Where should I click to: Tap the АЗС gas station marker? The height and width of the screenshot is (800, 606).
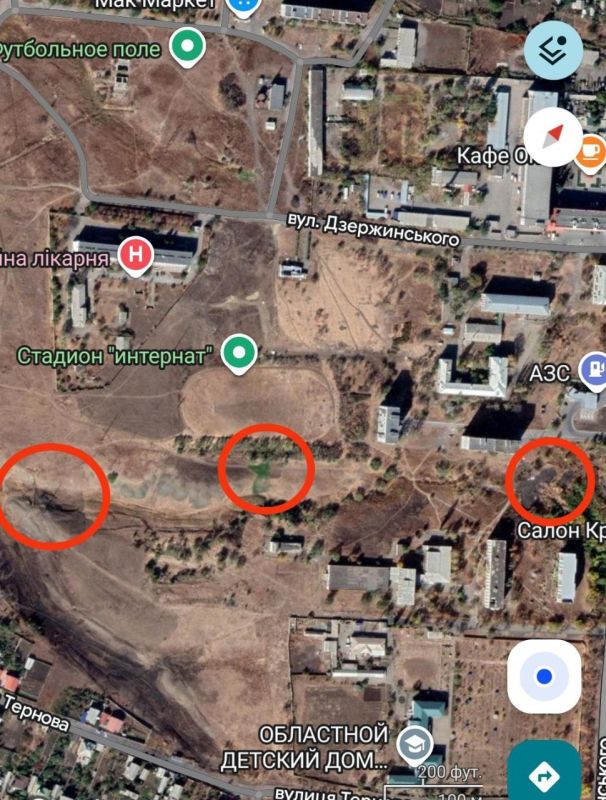click(594, 371)
